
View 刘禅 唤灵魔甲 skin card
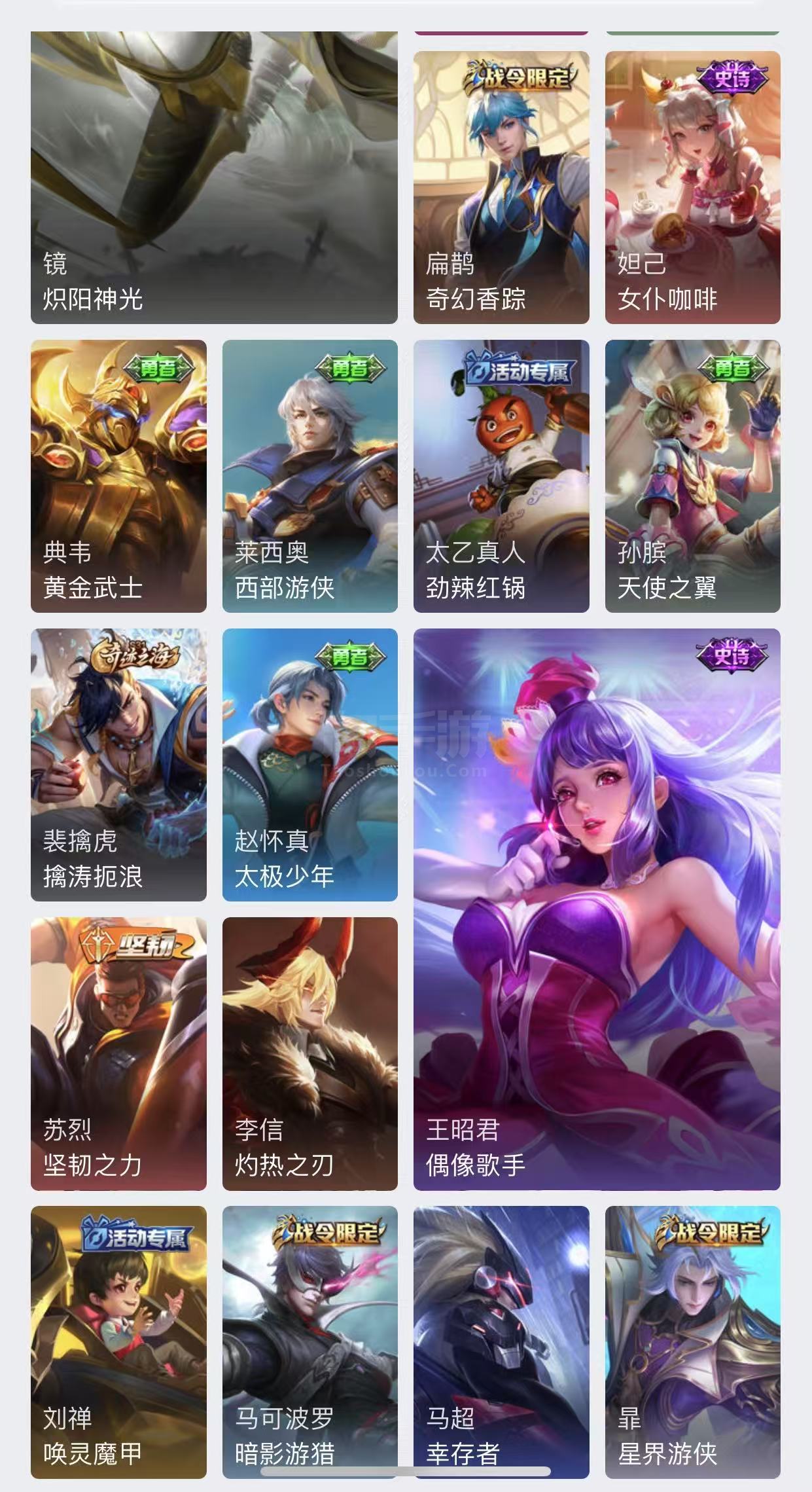[x=118, y=1342]
